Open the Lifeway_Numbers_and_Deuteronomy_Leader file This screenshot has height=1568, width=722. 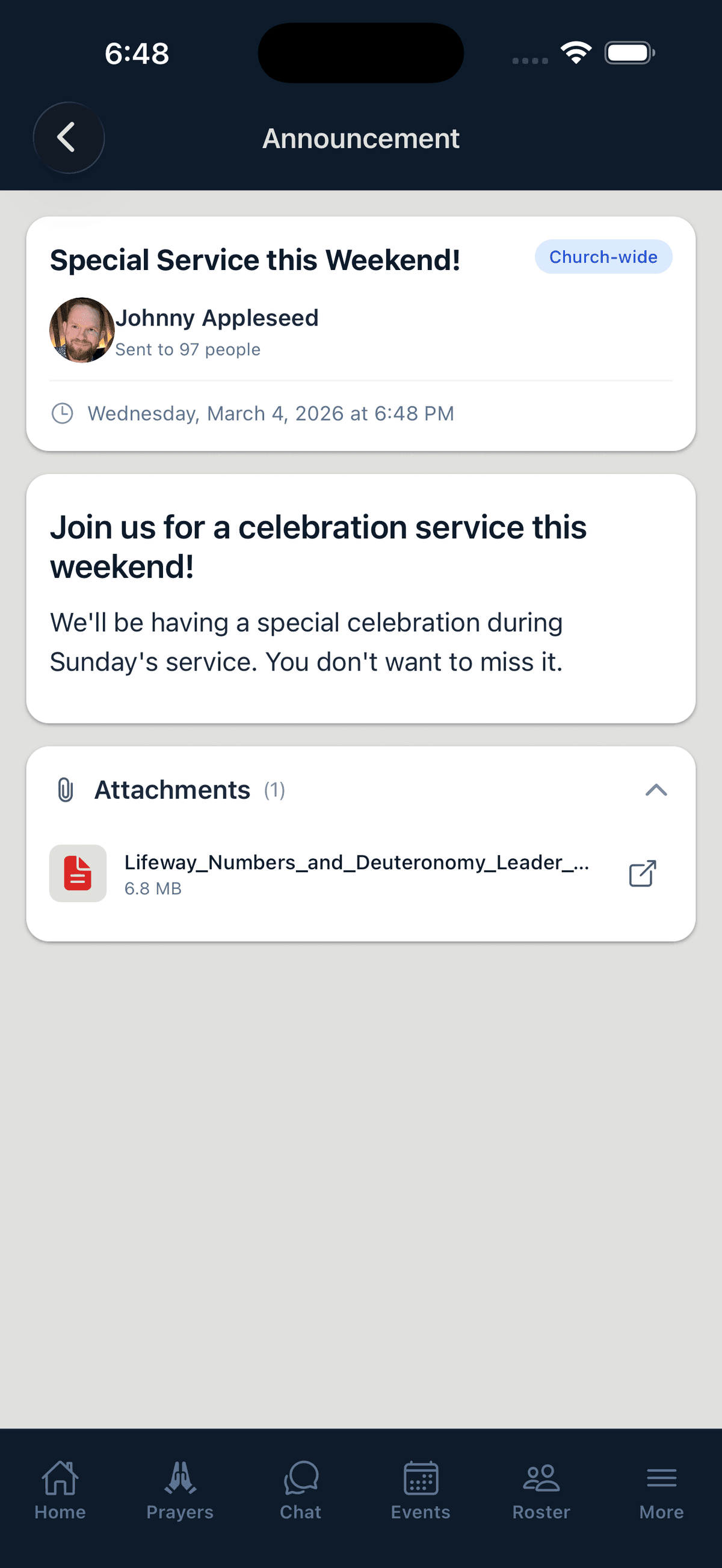click(357, 862)
